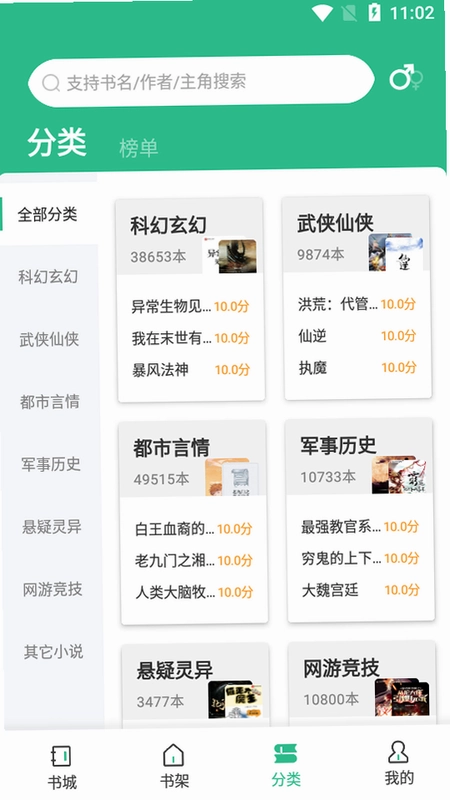450x800 pixels.
Task: Select 全部分类 in the sidebar
Action: 47,214
